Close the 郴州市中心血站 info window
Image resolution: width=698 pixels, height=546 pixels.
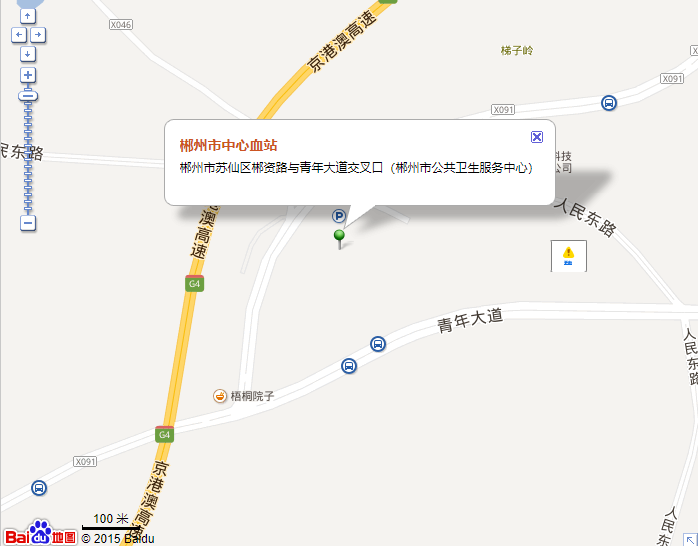(537, 137)
